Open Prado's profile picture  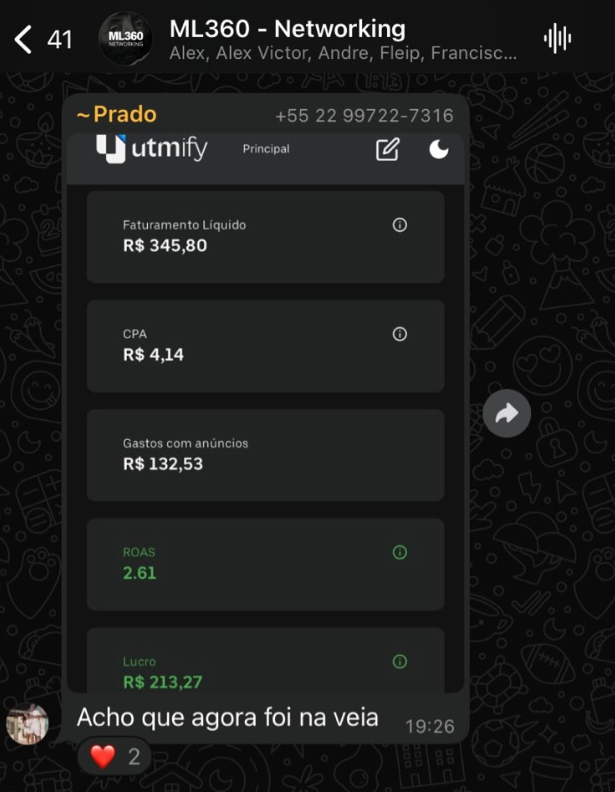pyautogui.click(x=27, y=723)
